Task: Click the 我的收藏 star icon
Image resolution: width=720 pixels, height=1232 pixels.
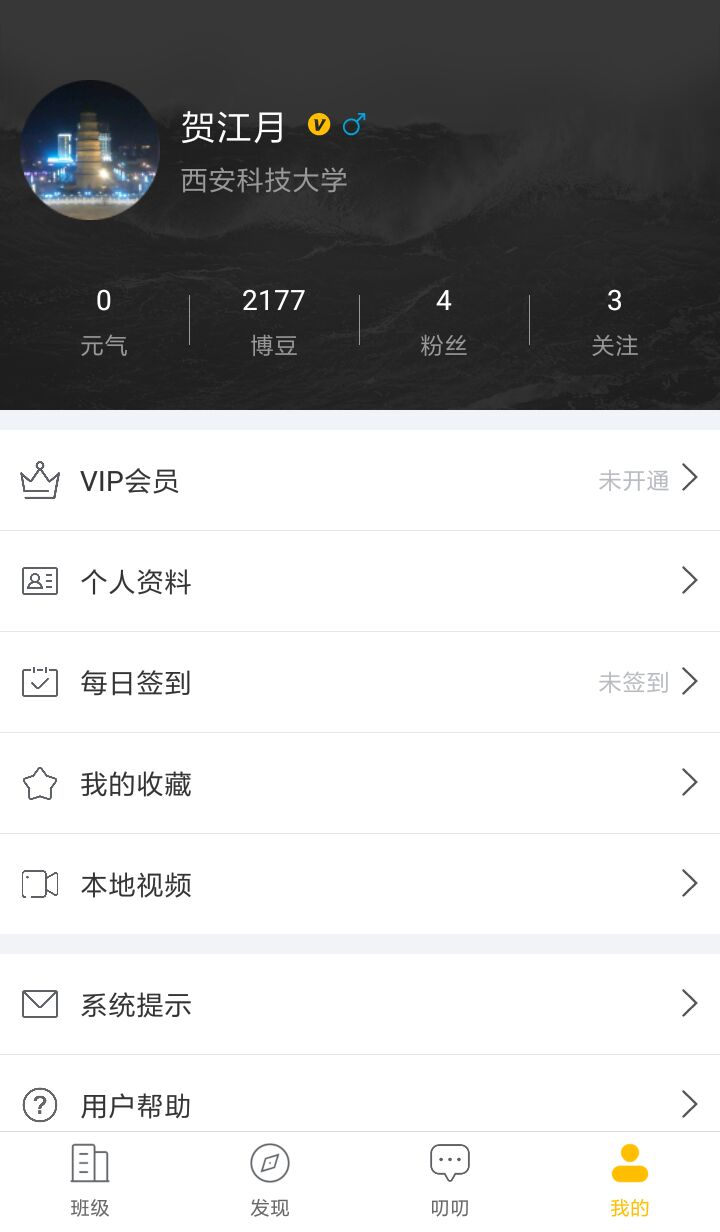Action: (39, 783)
